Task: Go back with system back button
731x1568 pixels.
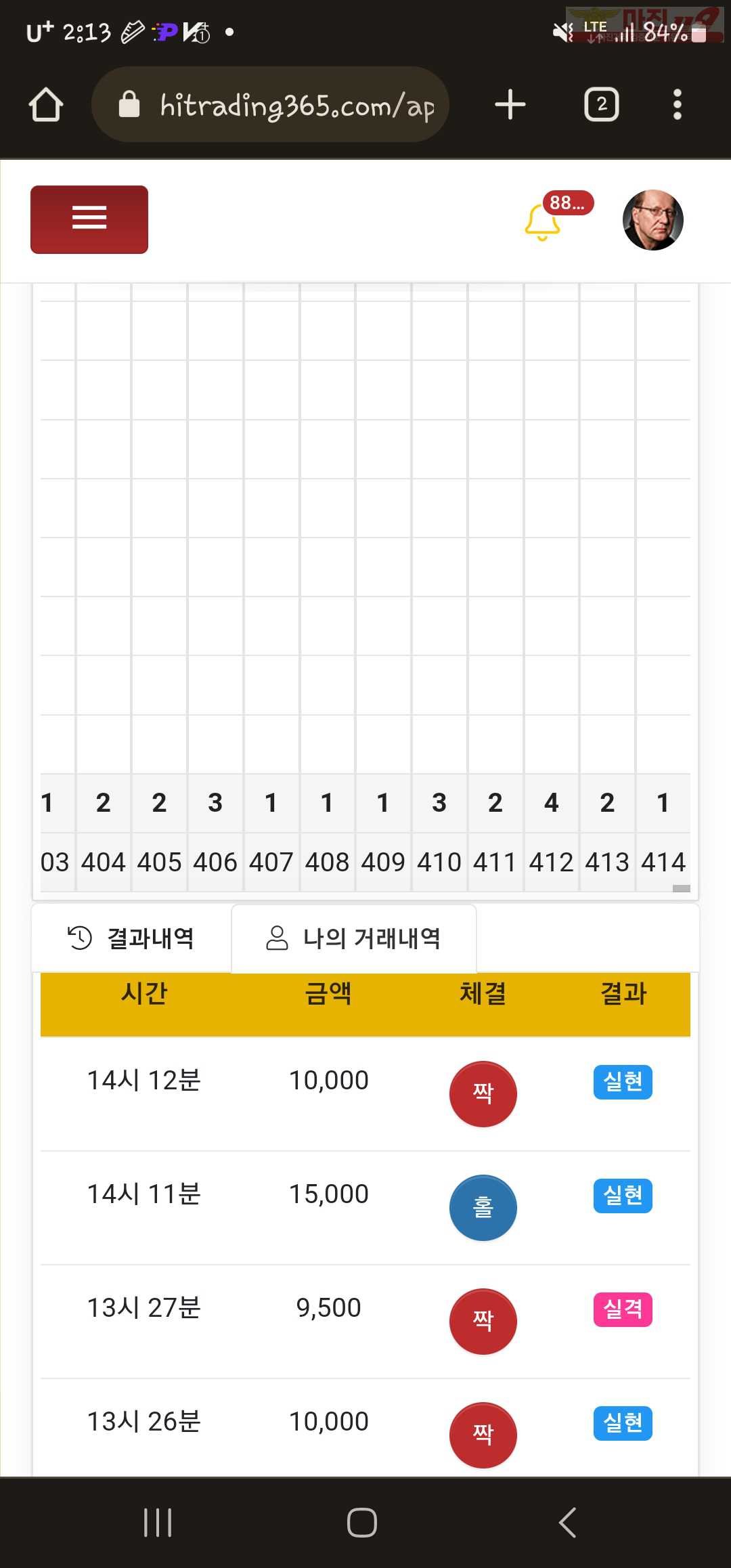Action: pyautogui.click(x=567, y=1523)
